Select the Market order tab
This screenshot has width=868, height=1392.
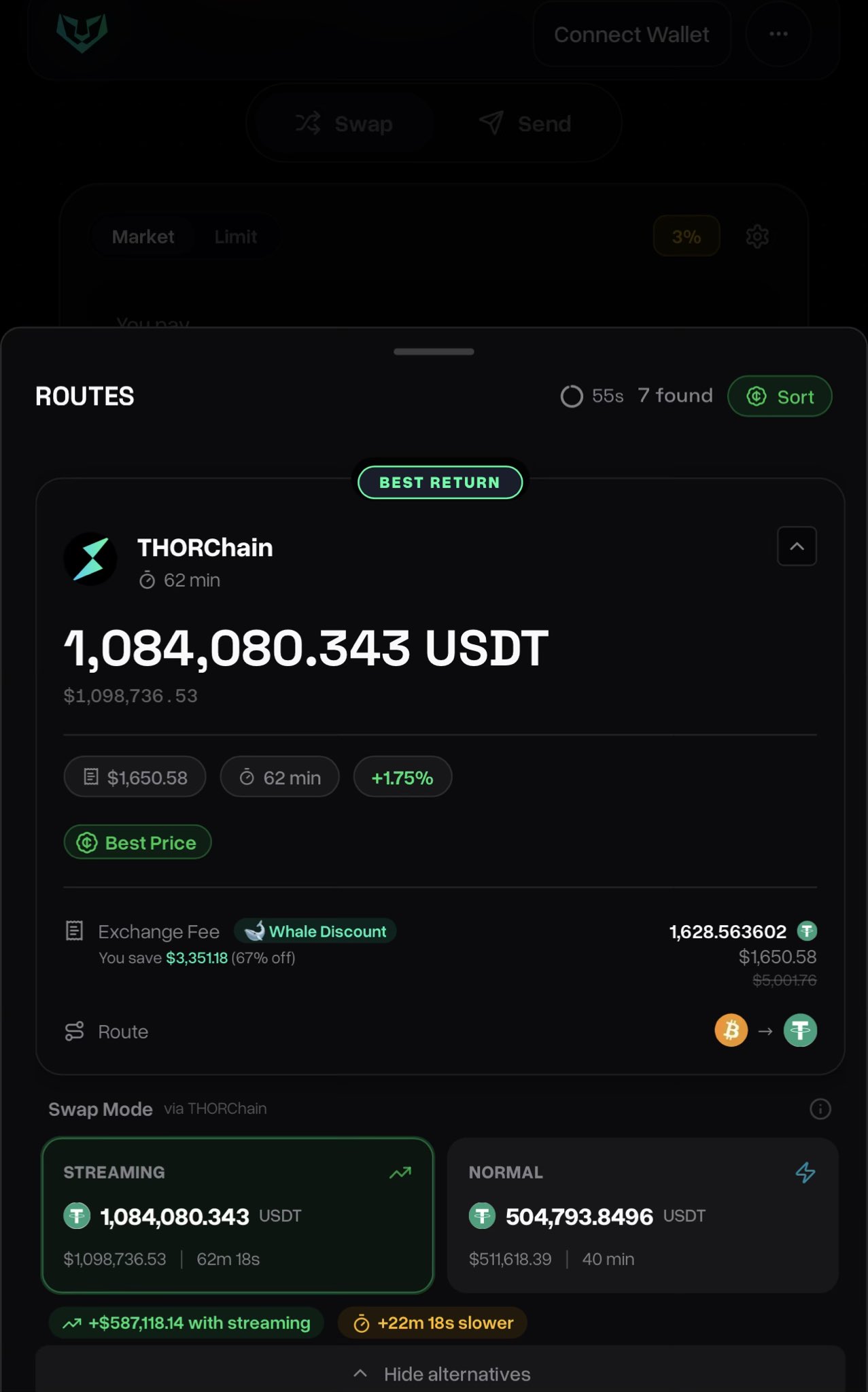[143, 237]
